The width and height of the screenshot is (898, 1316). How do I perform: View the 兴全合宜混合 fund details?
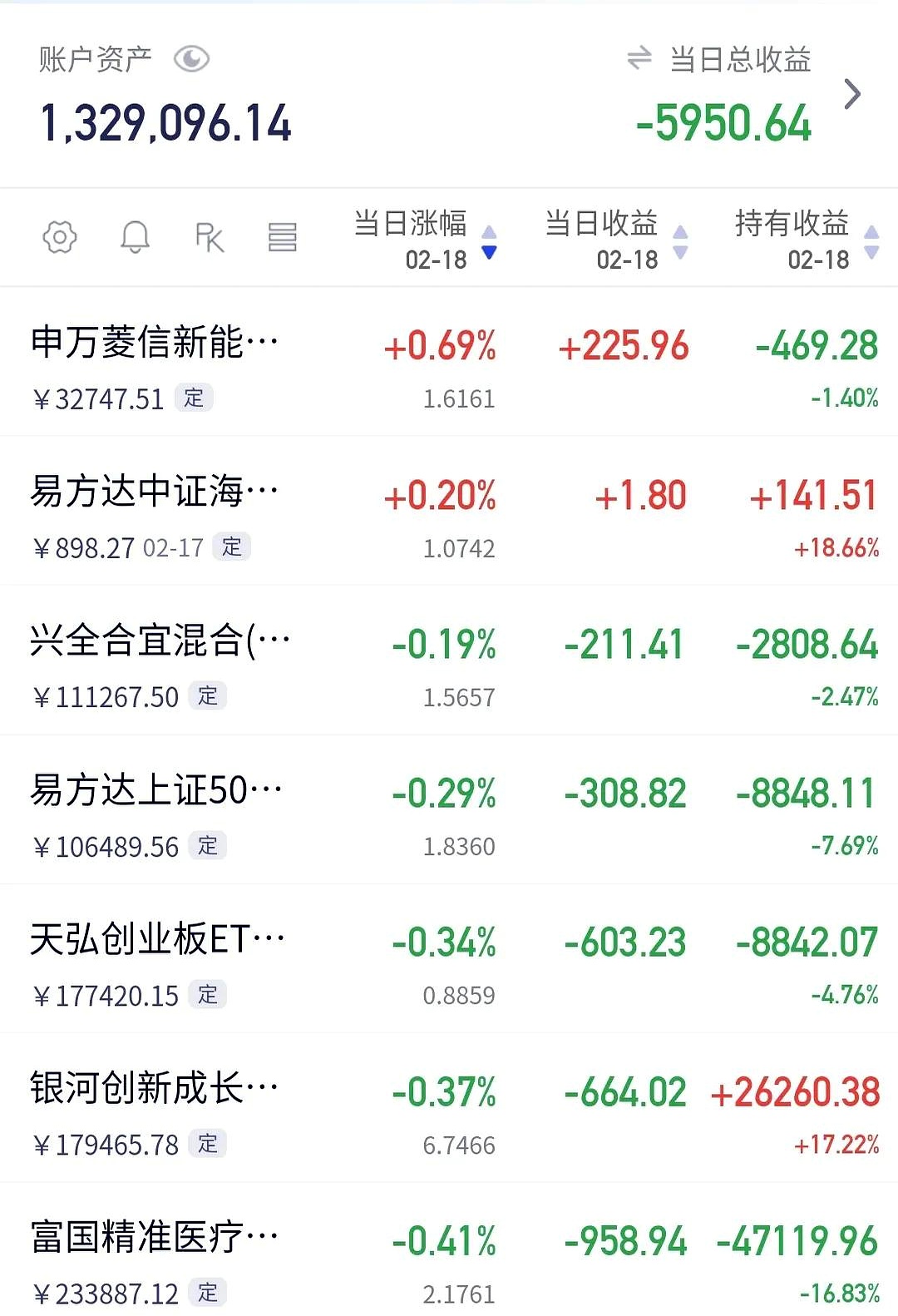tap(160, 641)
